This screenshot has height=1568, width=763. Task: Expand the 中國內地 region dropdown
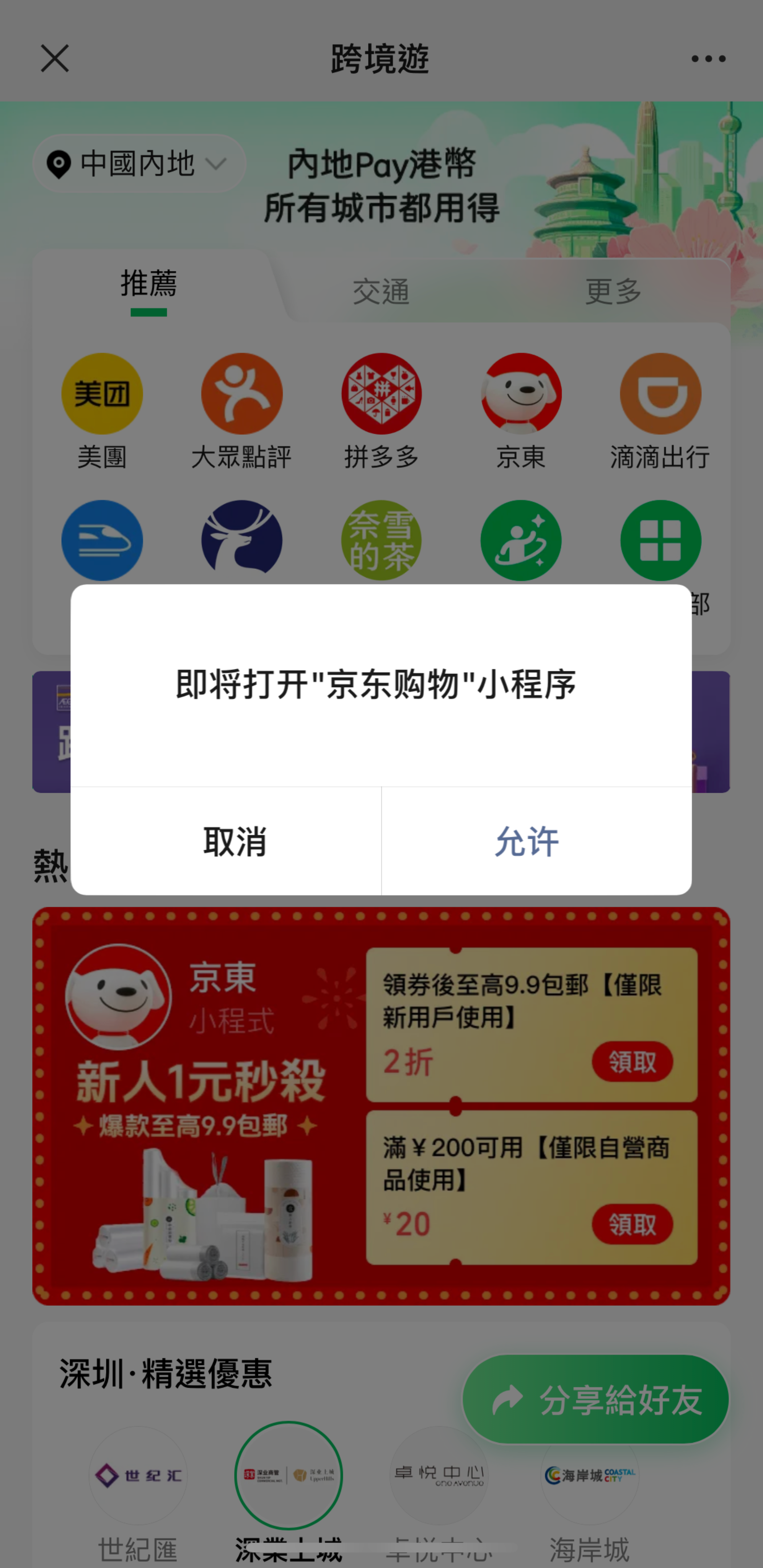coord(139,164)
